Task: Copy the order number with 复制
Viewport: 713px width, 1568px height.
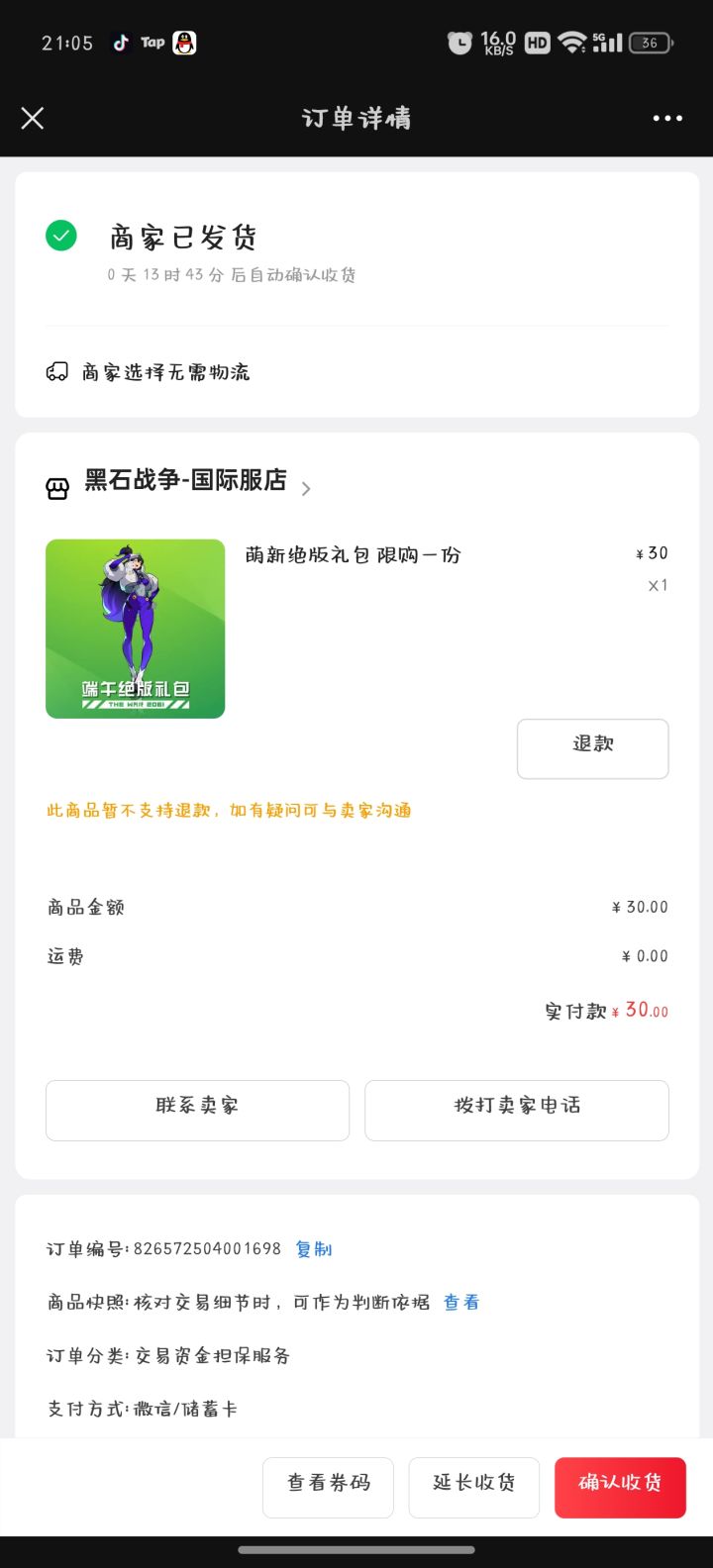Action: pos(314,1249)
